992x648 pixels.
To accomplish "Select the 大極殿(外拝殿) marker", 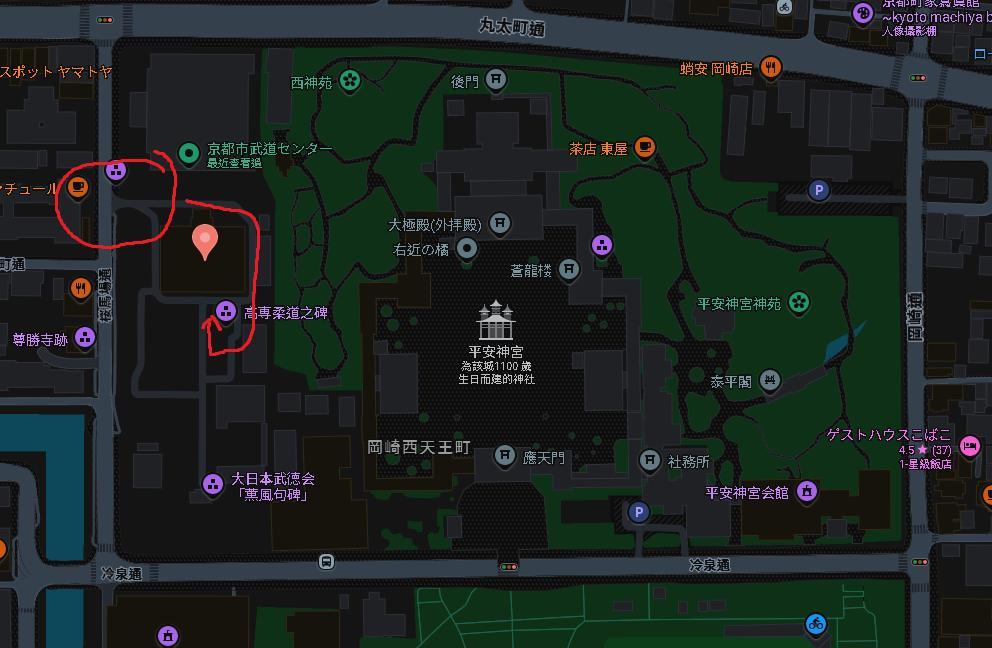I will pos(501,223).
